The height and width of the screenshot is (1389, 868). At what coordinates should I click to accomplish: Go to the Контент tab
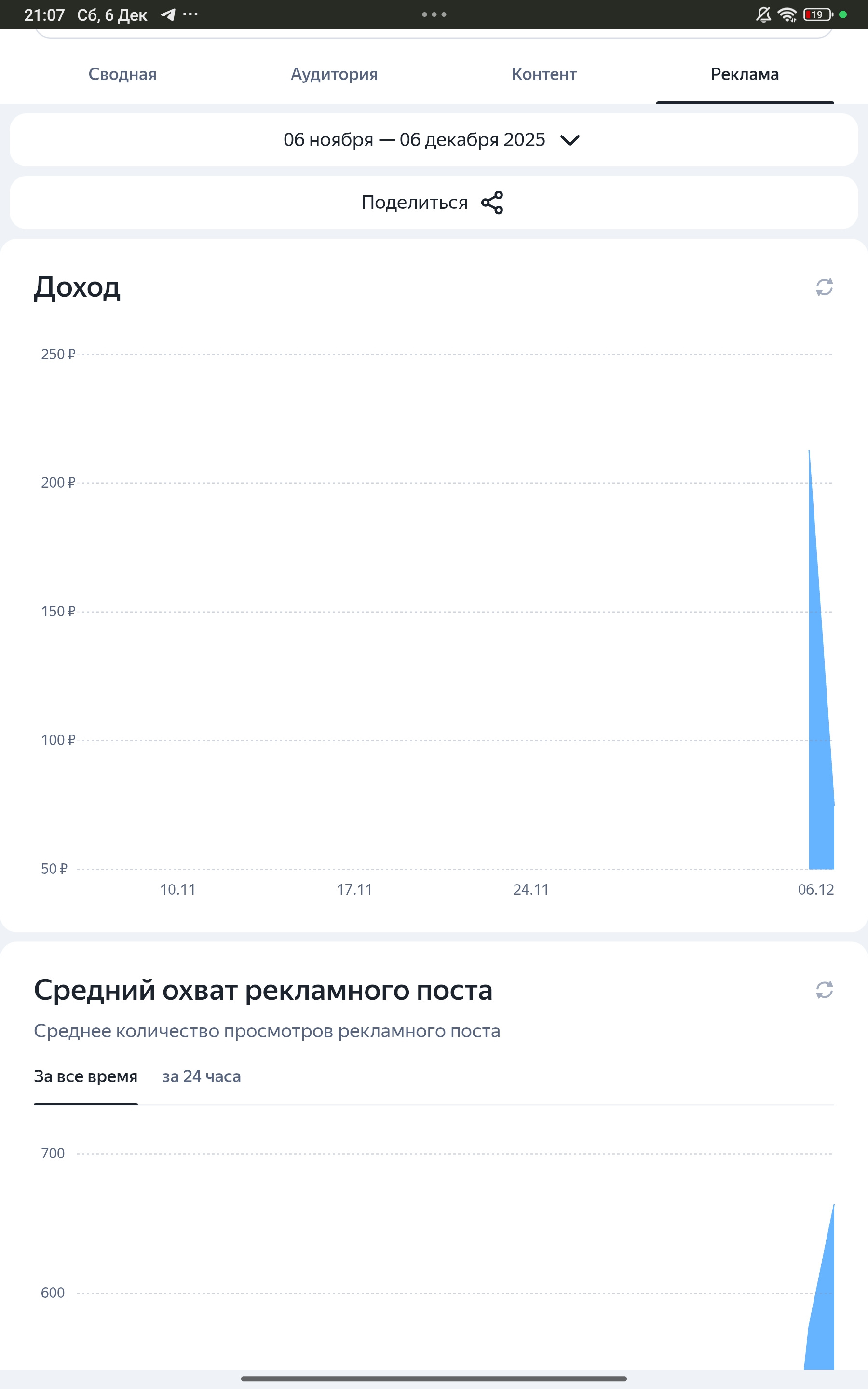coord(543,75)
